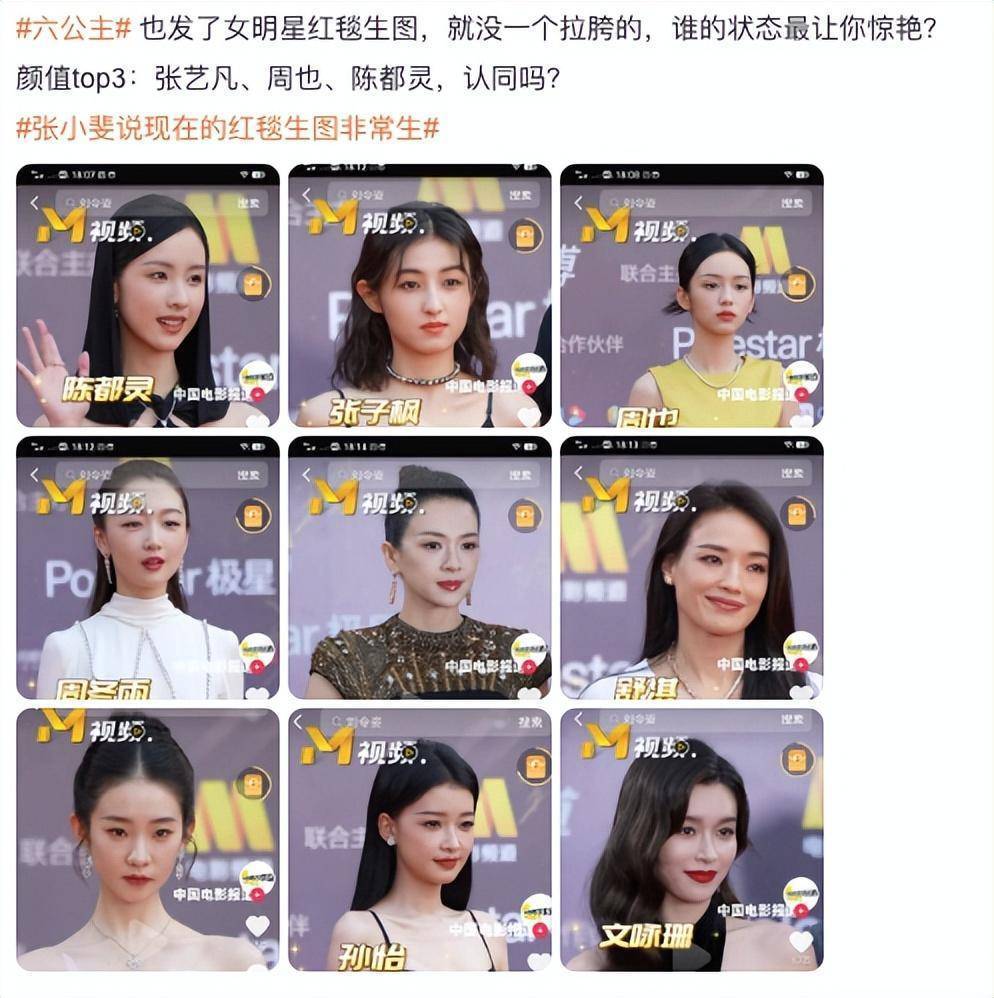Screen dimensions: 994x998
Task: View the photo captioned 陈都灵
Action: [148, 296]
